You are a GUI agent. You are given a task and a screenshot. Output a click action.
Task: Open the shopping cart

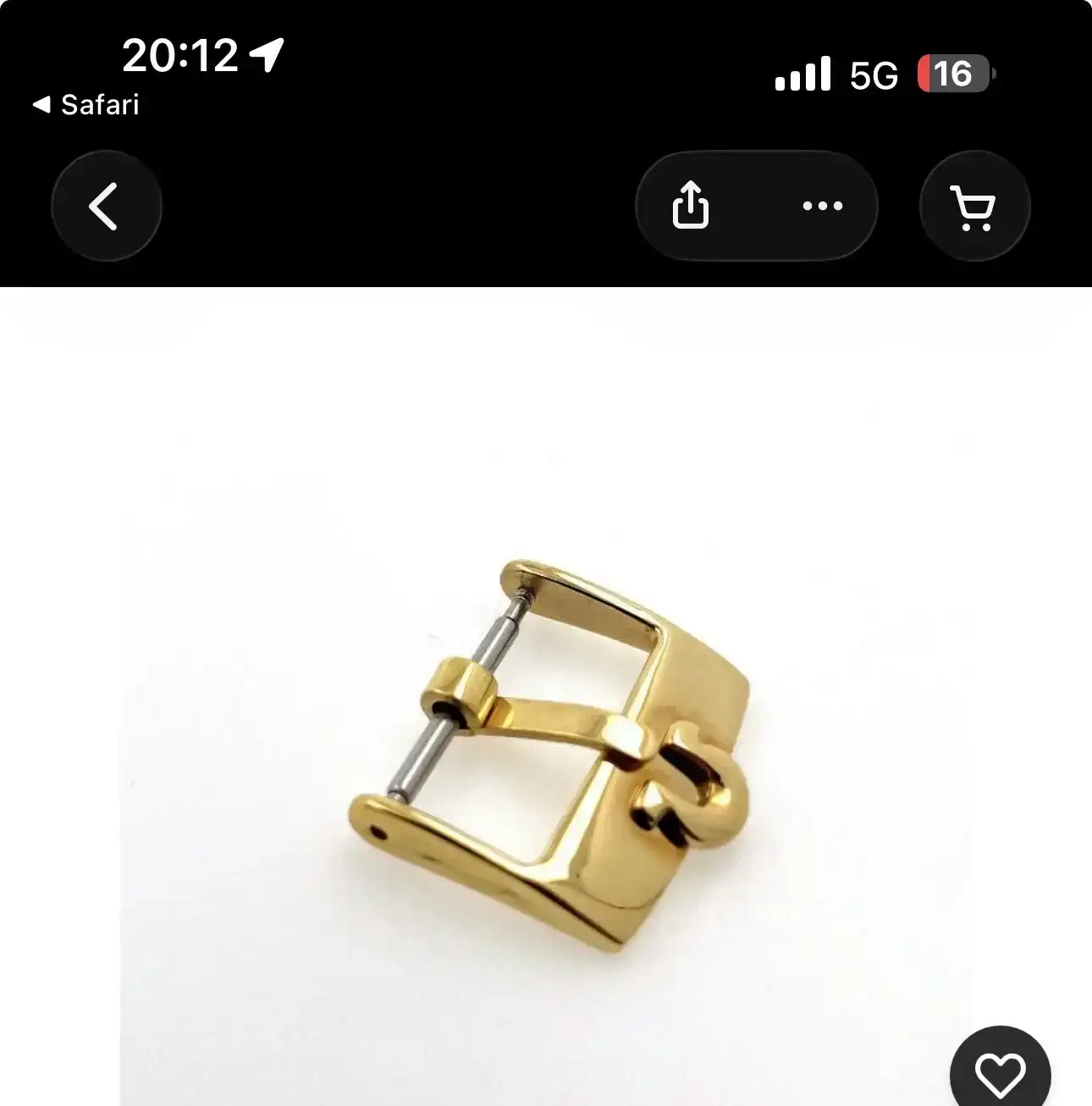(974, 206)
